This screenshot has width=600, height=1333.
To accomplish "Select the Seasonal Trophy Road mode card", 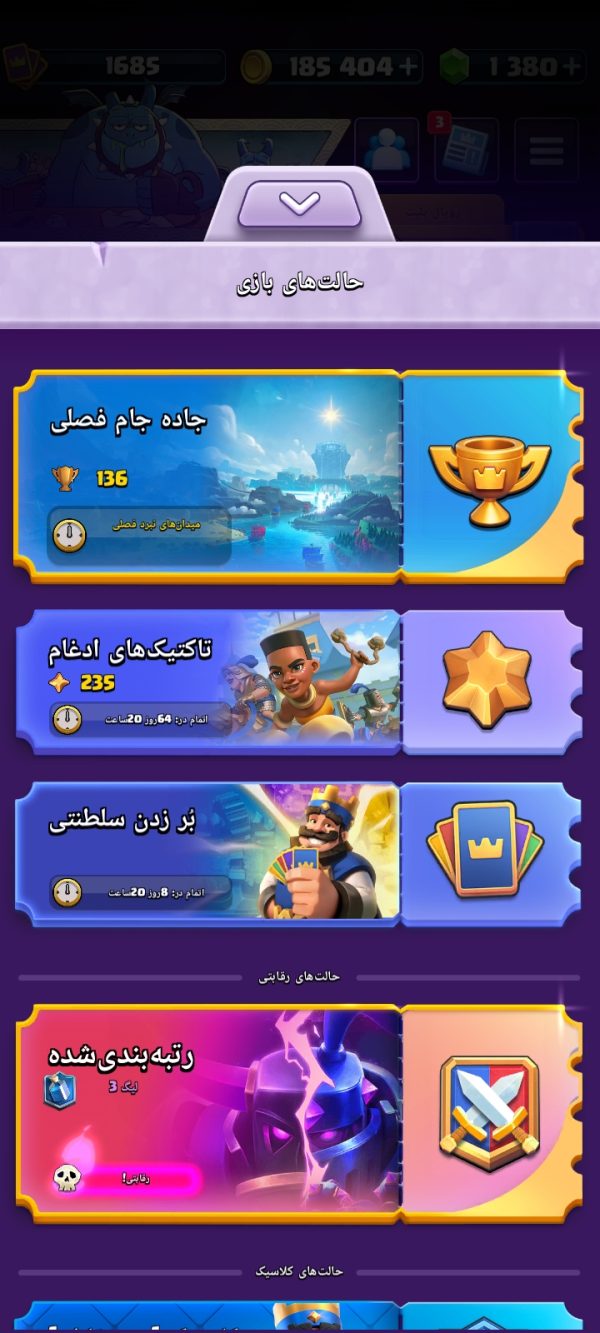I will pyautogui.click(x=298, y=477).
